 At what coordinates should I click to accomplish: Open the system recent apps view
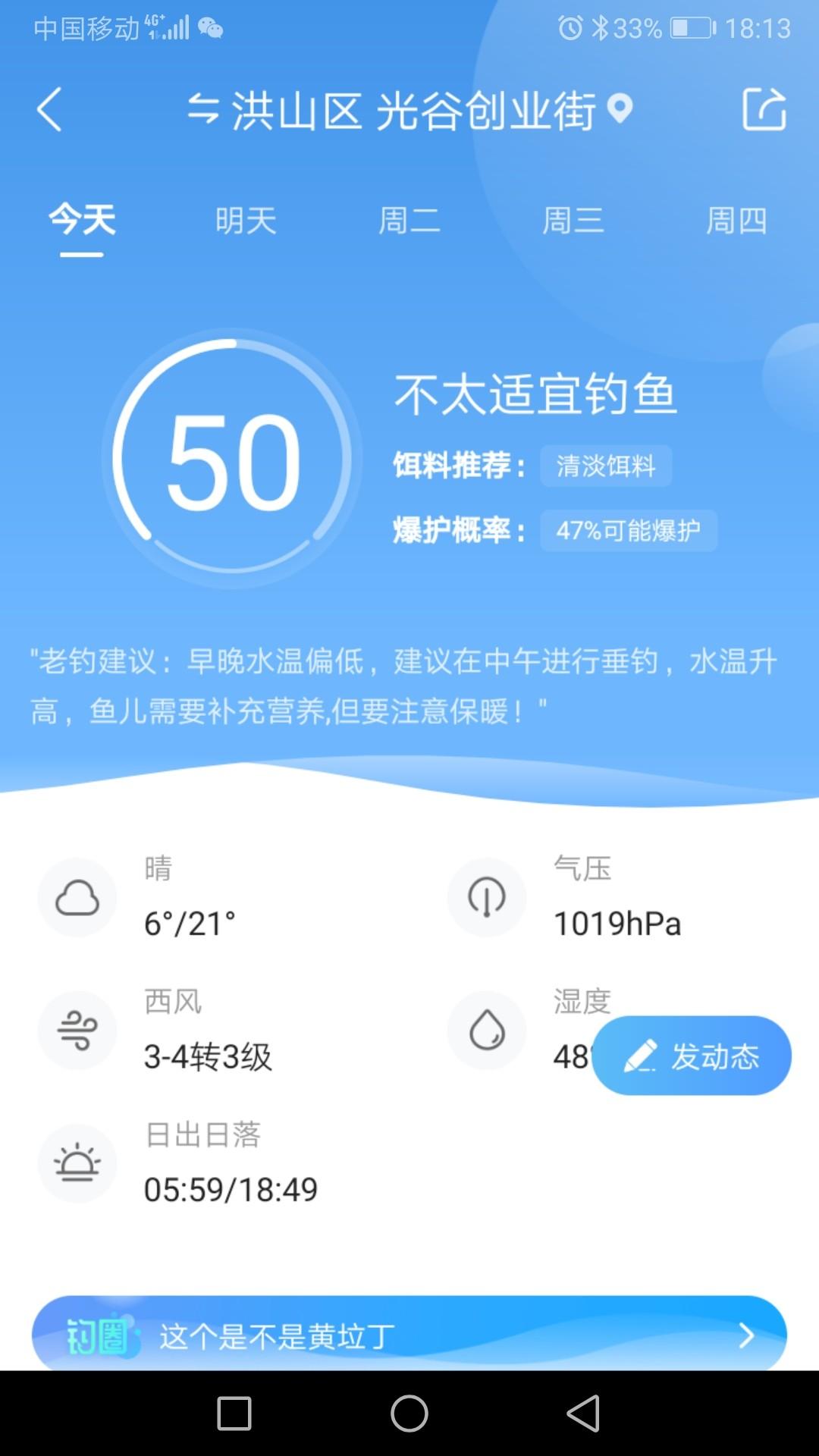tap(234, 1414)
